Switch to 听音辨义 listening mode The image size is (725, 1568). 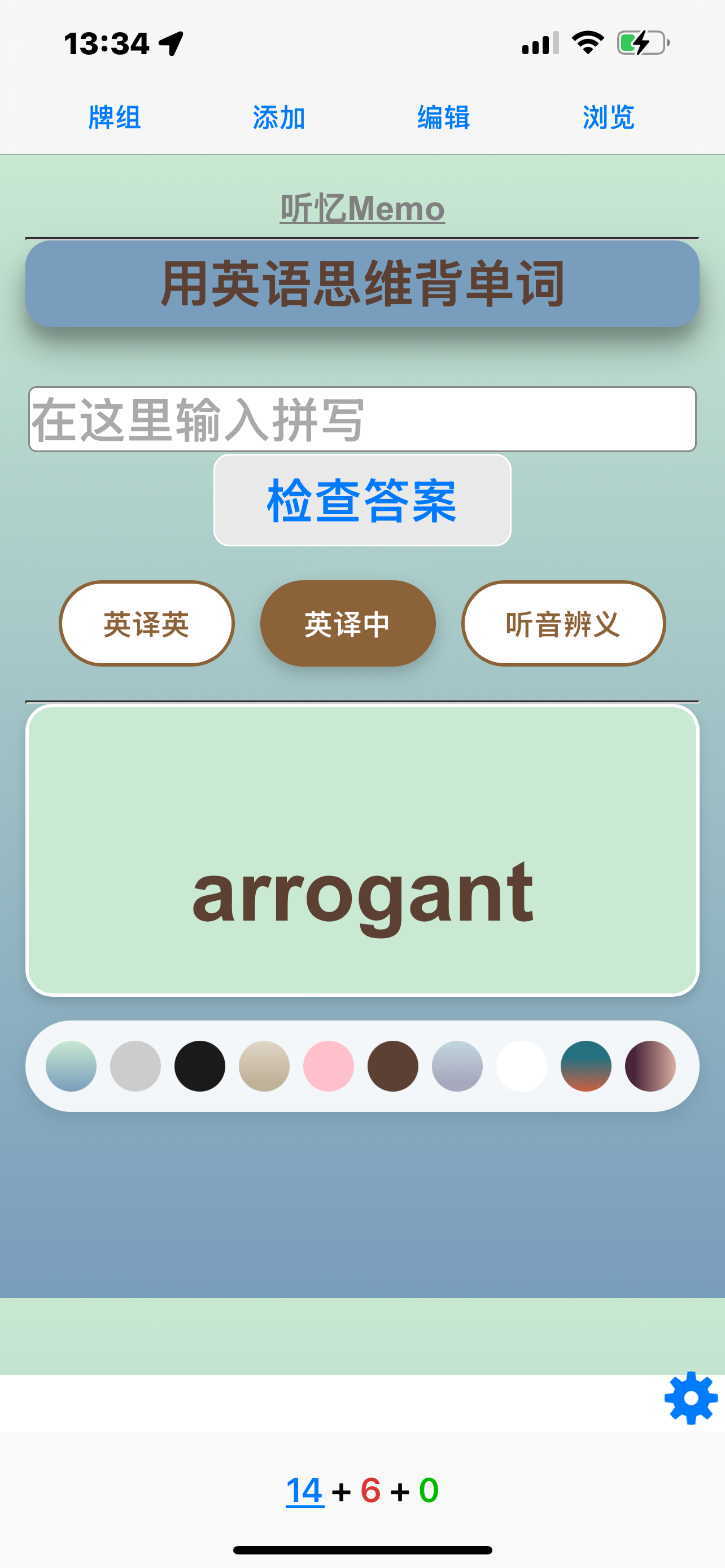(x=563, y=623)
